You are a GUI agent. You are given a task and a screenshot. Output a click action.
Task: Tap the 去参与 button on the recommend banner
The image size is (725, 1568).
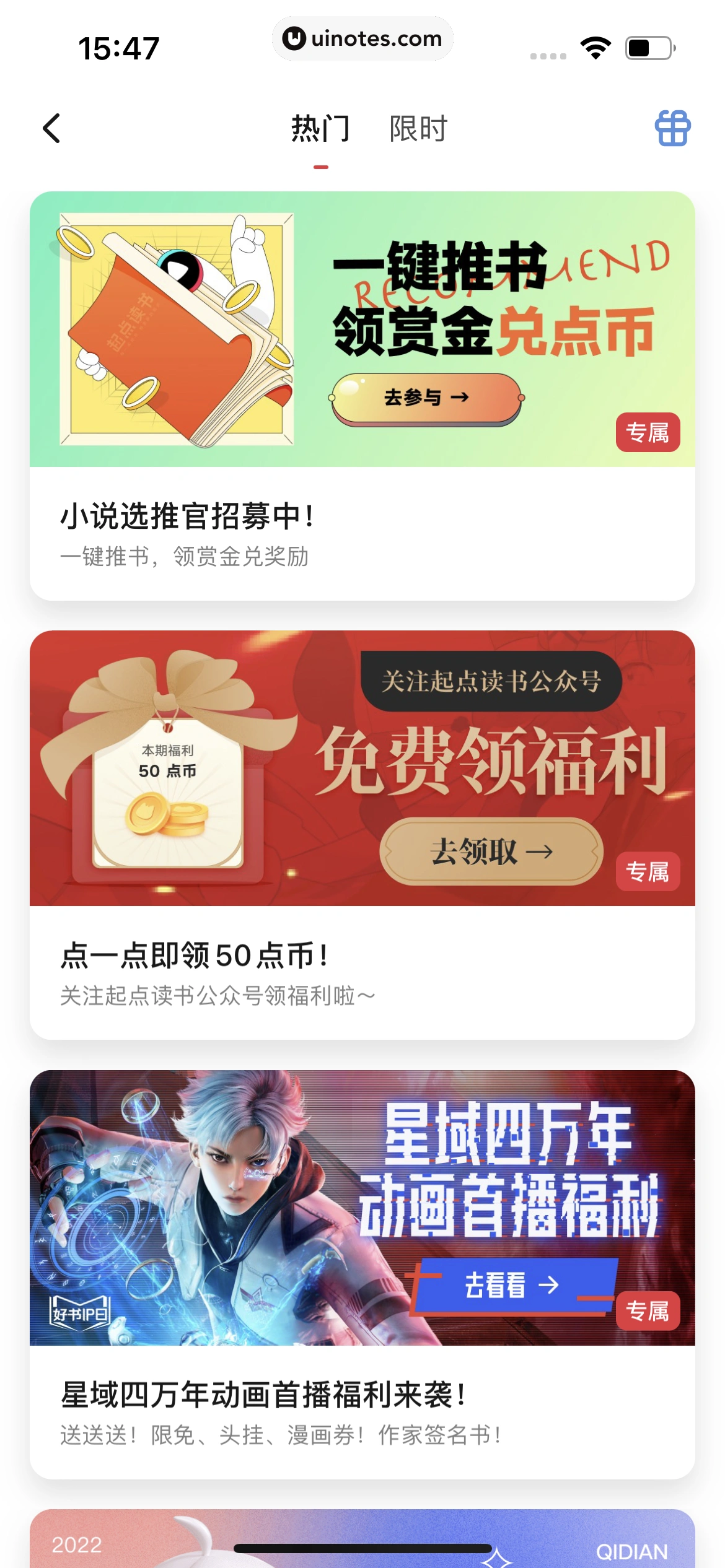pos(425,399)
